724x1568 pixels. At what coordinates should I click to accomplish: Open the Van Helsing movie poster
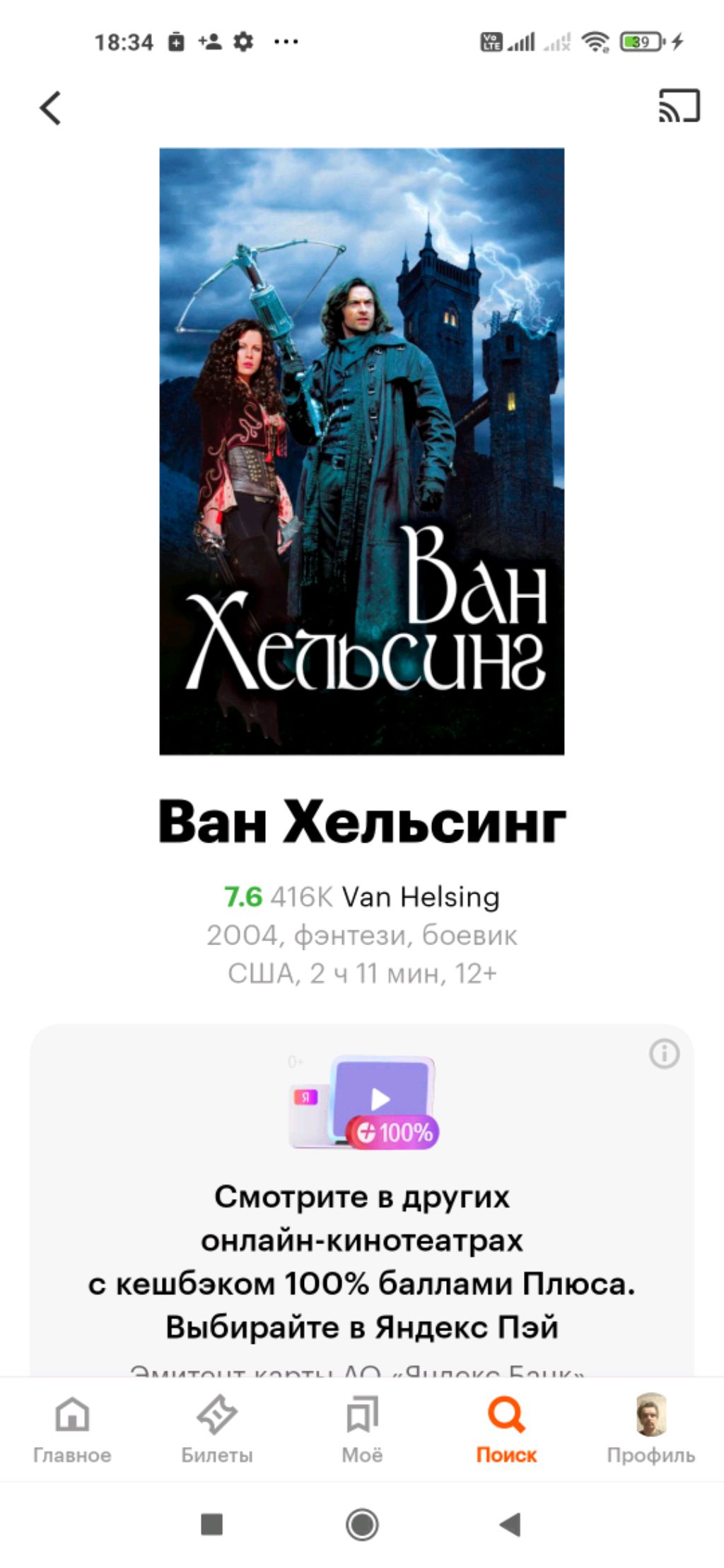[x=361, y=451]
